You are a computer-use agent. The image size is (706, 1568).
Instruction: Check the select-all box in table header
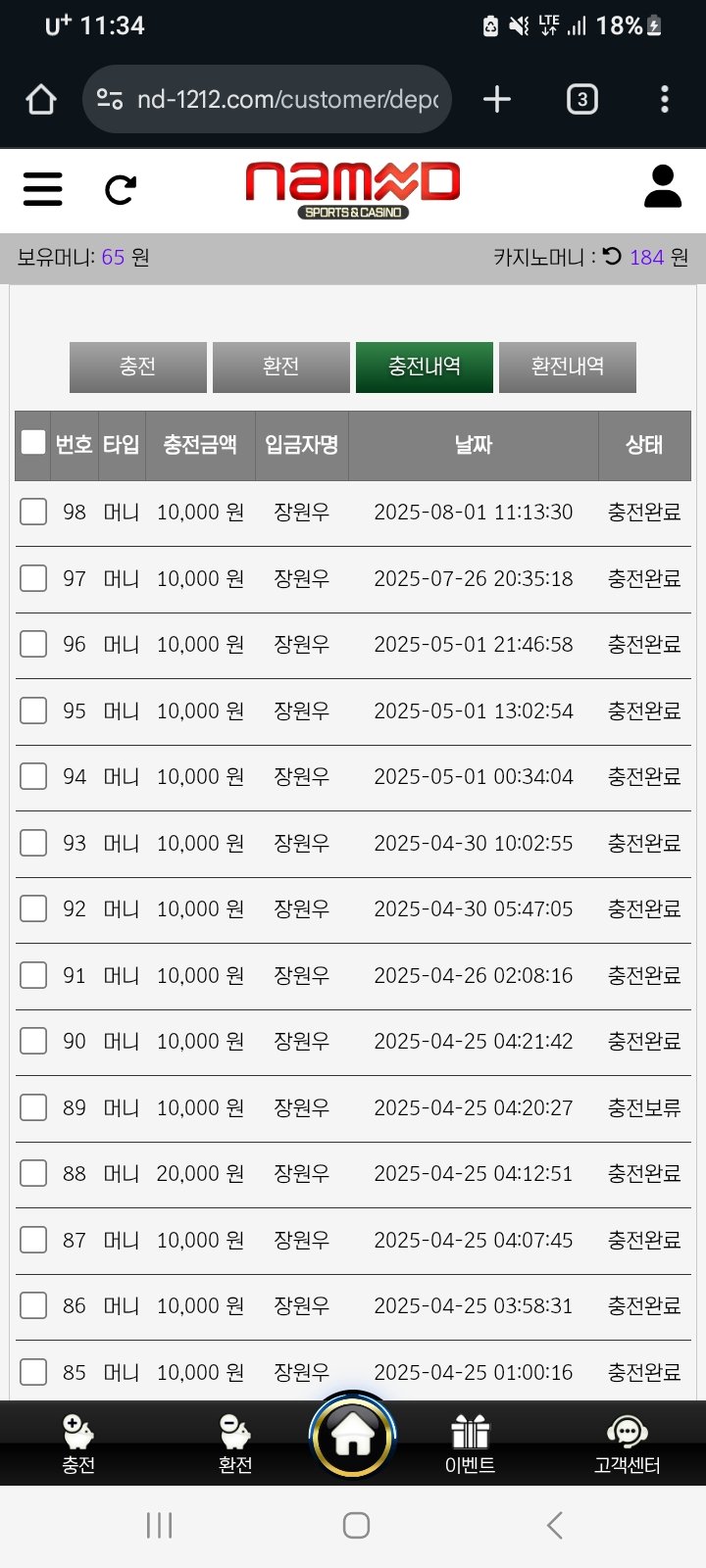(x=33, y=443)
